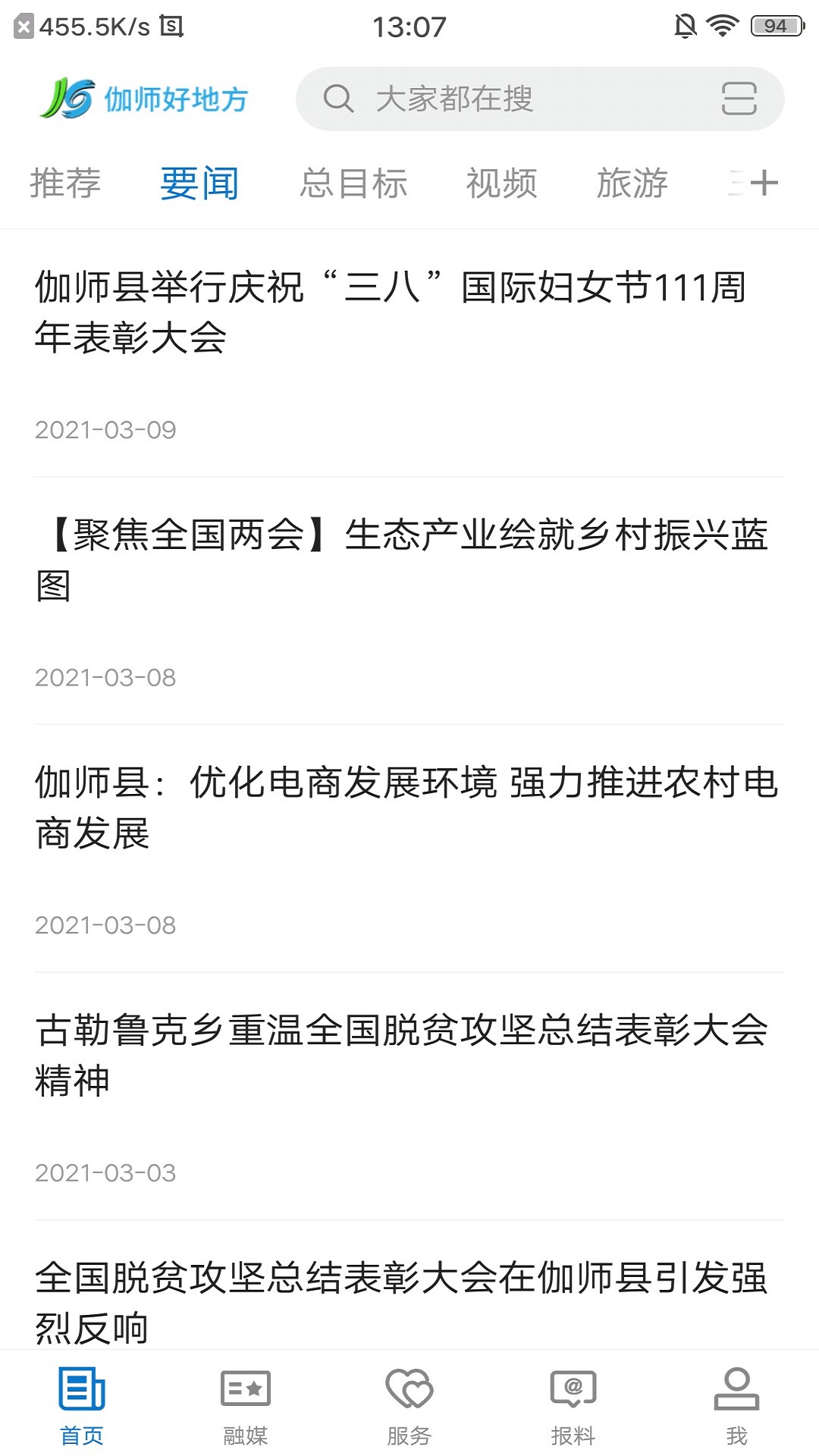Viewport: 819px width, 1456px height.
Task: Switch to the 推荐 tab
Action: (x=65, y=182)
